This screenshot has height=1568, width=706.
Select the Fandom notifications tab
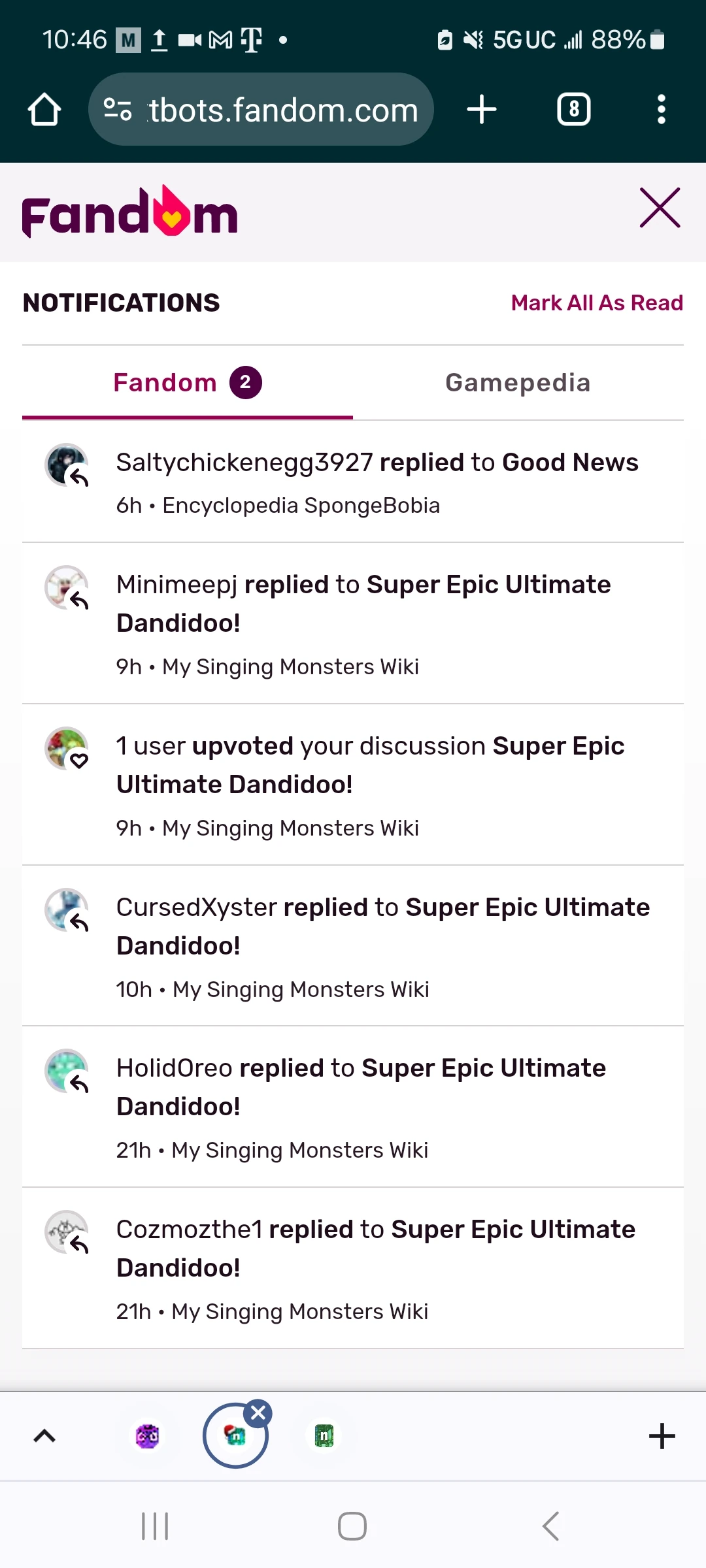pos(186,382)
